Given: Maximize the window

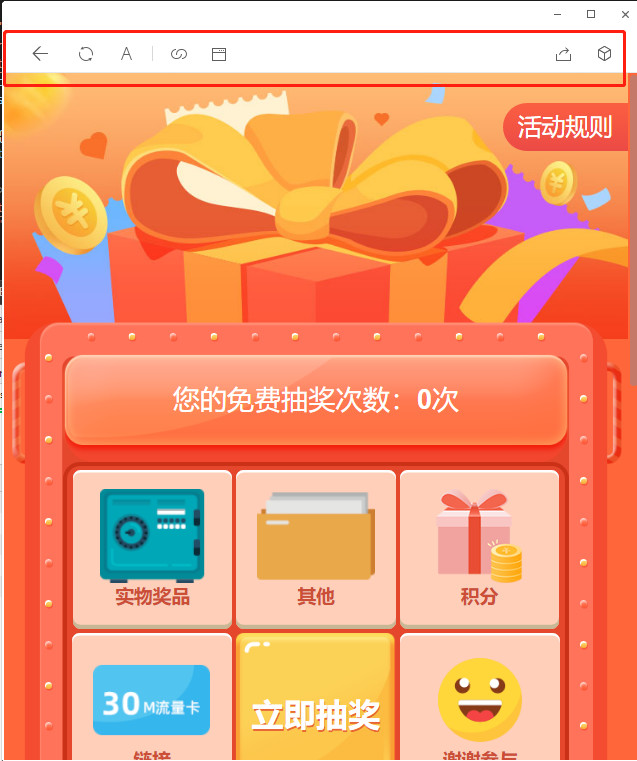Looking at the screenshot, I should pos(591,14).
